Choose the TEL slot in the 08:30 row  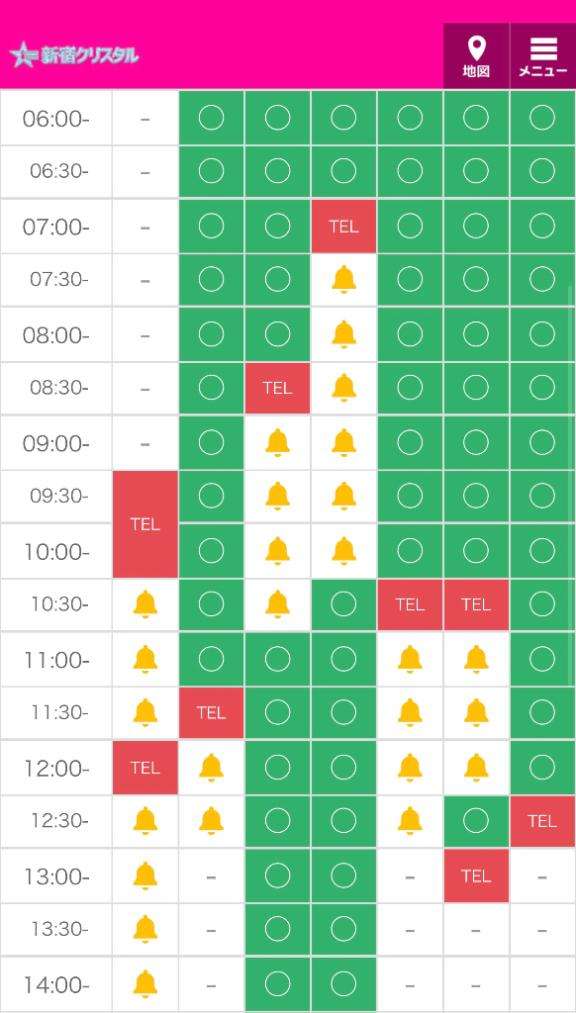pos(278,388)
